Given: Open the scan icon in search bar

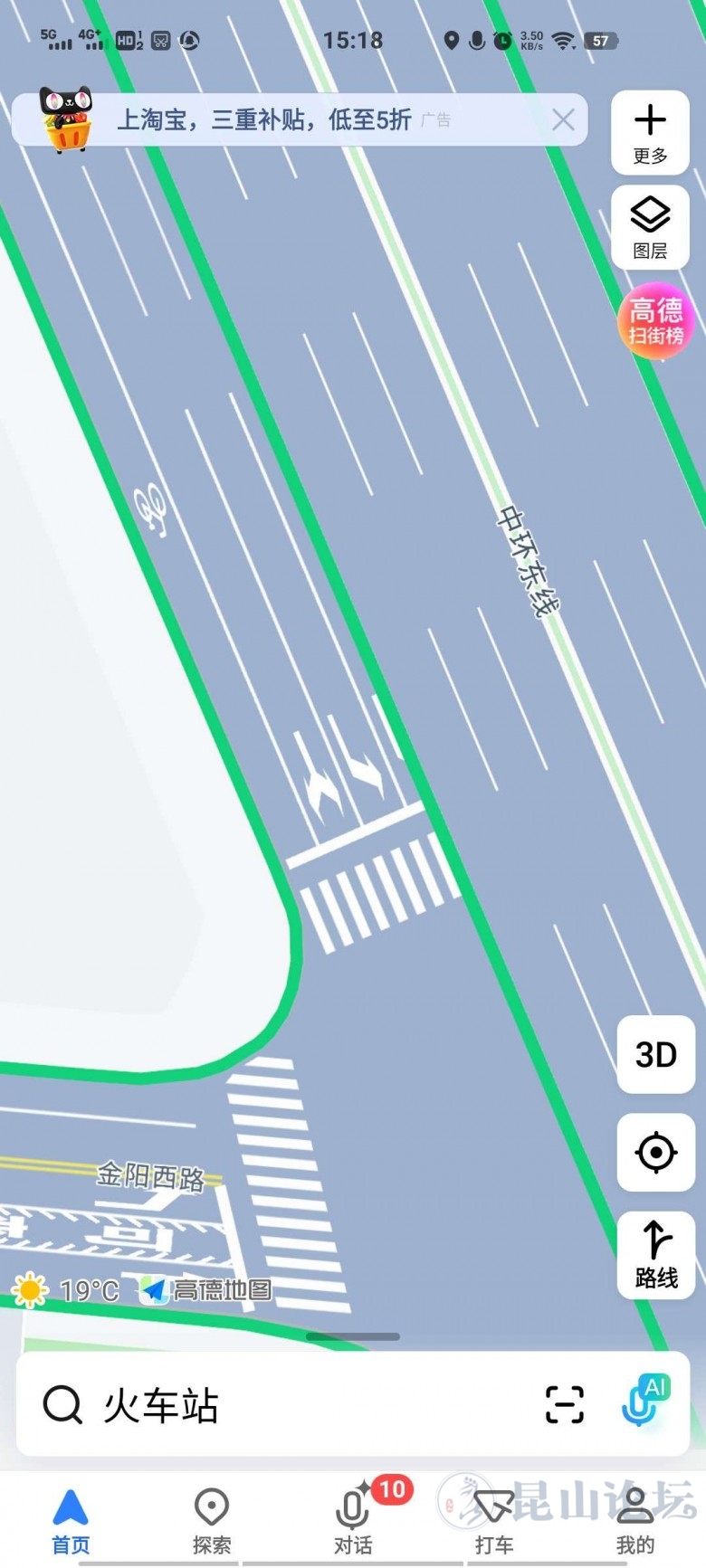Looking at the screenshot, I should click(x=564, y=1405).
